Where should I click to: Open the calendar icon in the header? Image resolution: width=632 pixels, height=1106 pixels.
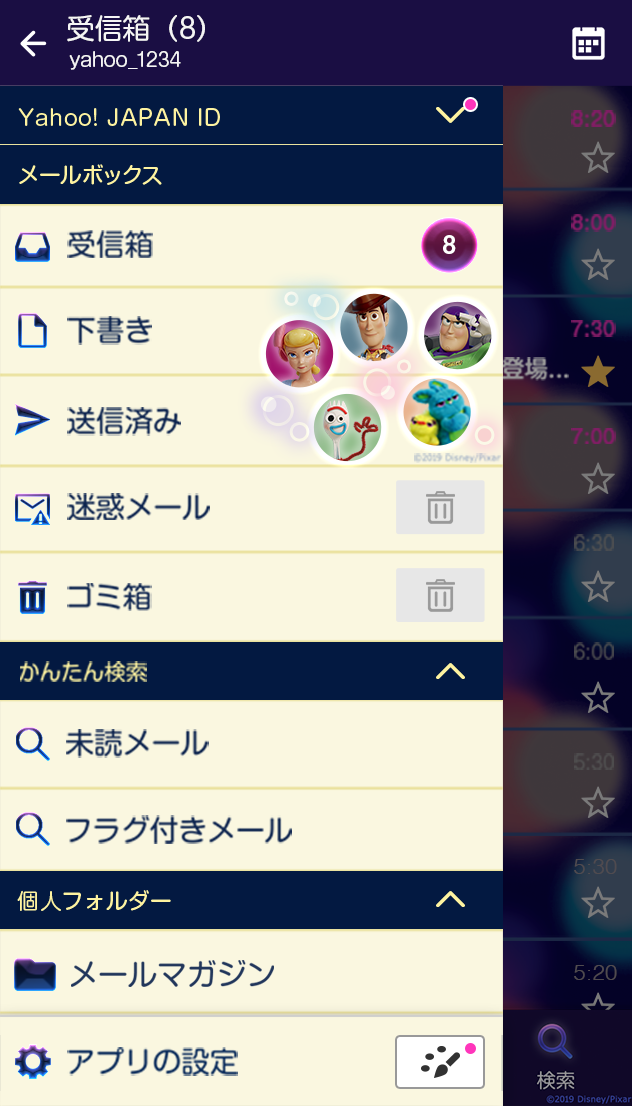click(x=588, y=43)
